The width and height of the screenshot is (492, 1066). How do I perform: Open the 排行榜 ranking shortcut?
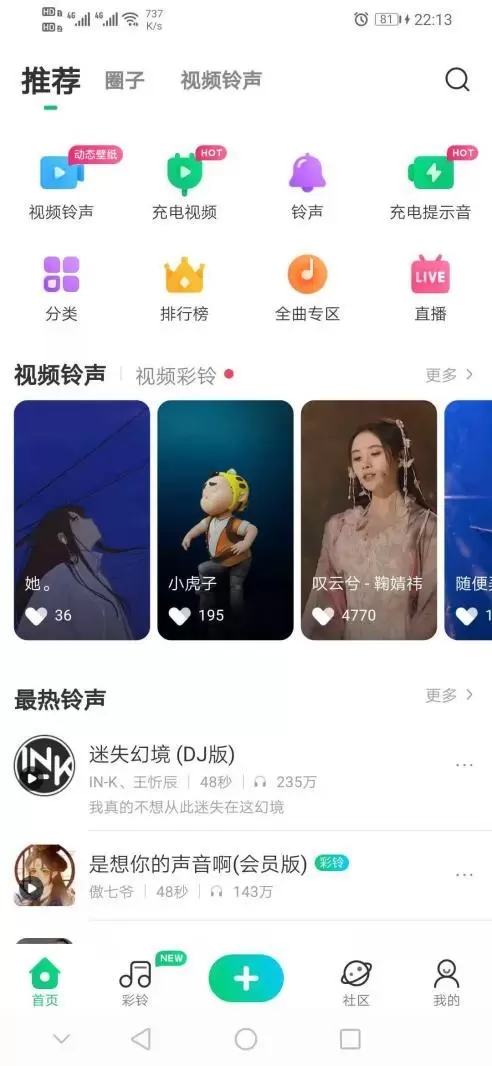pos(184,288)
